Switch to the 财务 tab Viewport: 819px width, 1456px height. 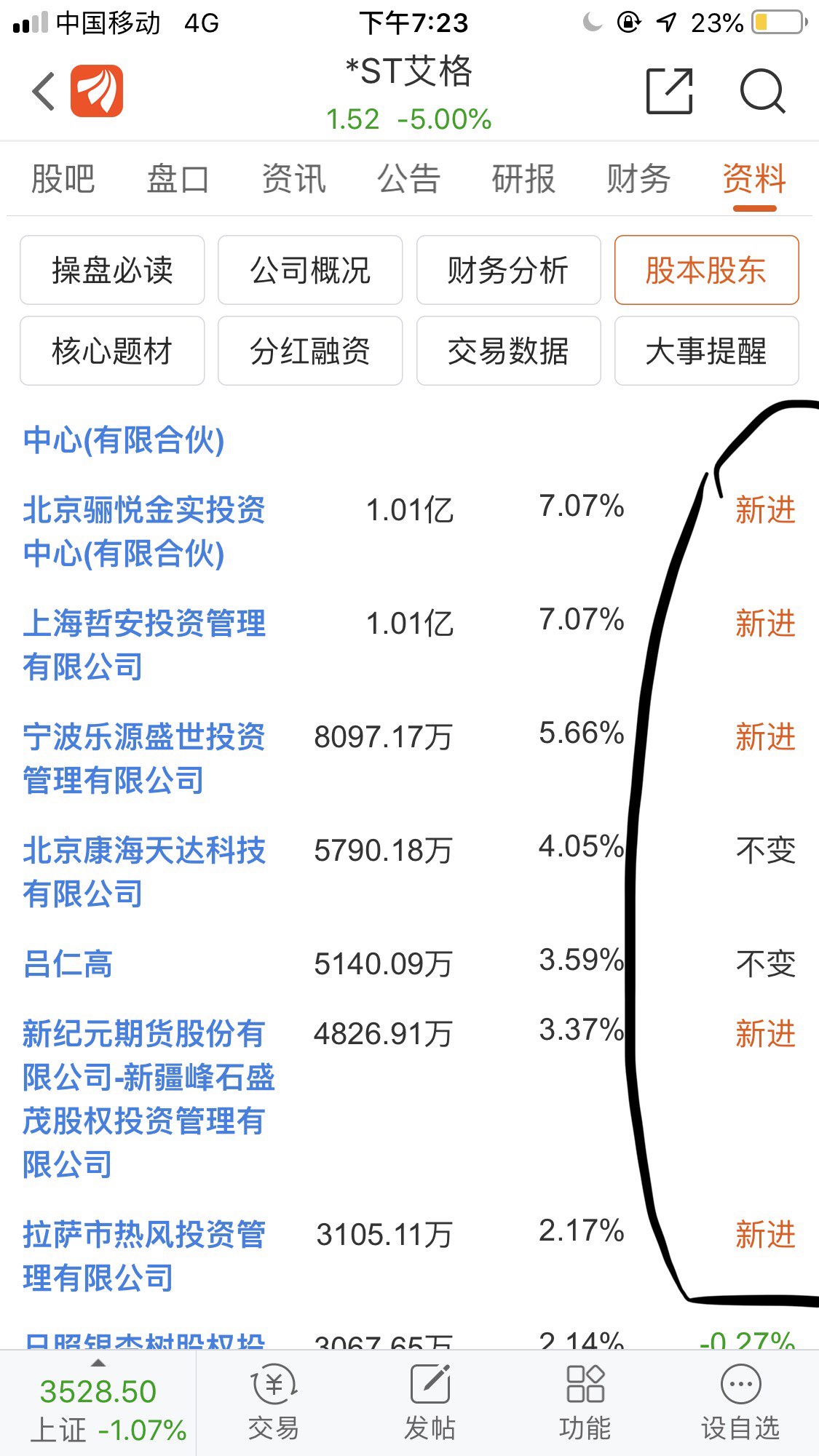point(636,179)
